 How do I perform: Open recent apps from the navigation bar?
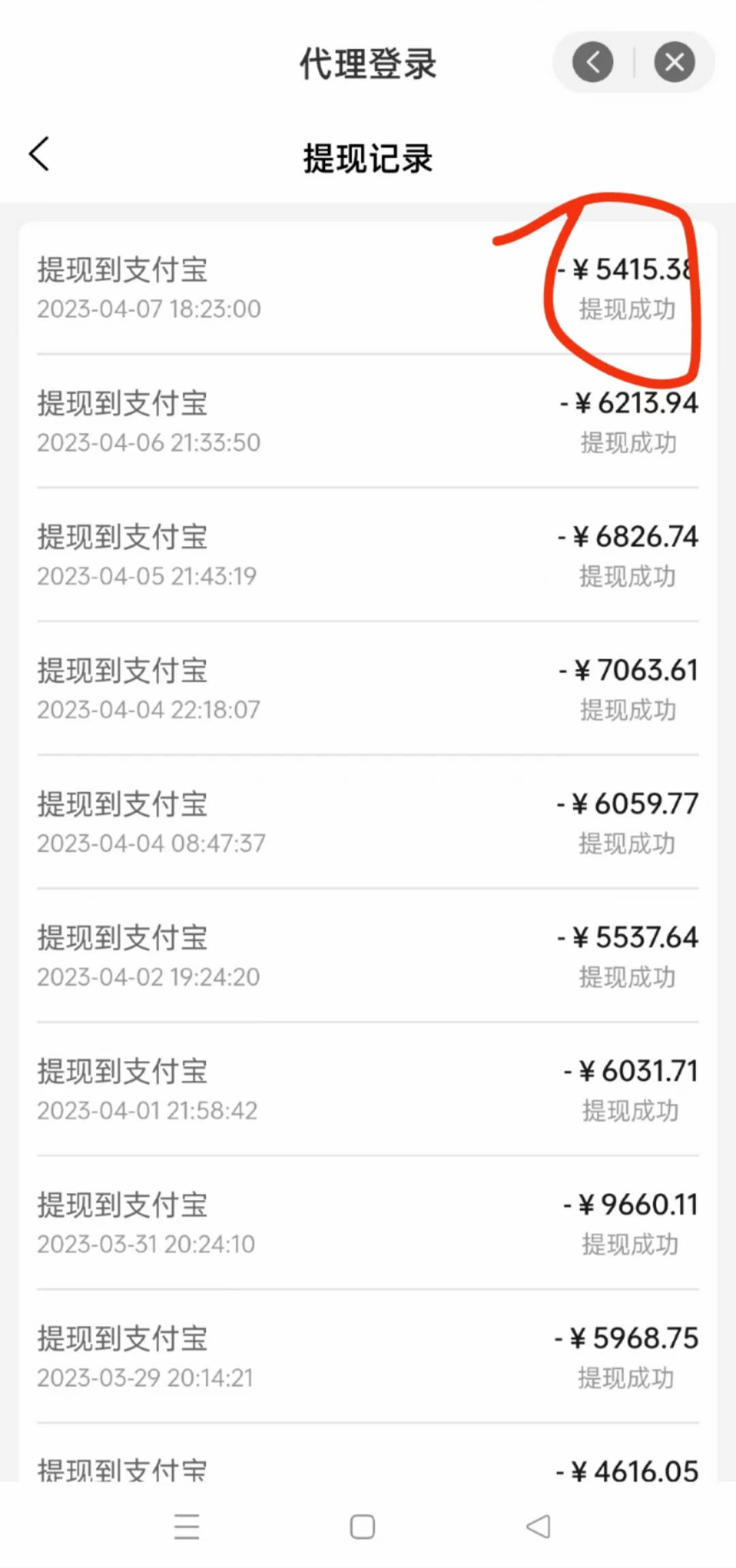coord(187,1526)
